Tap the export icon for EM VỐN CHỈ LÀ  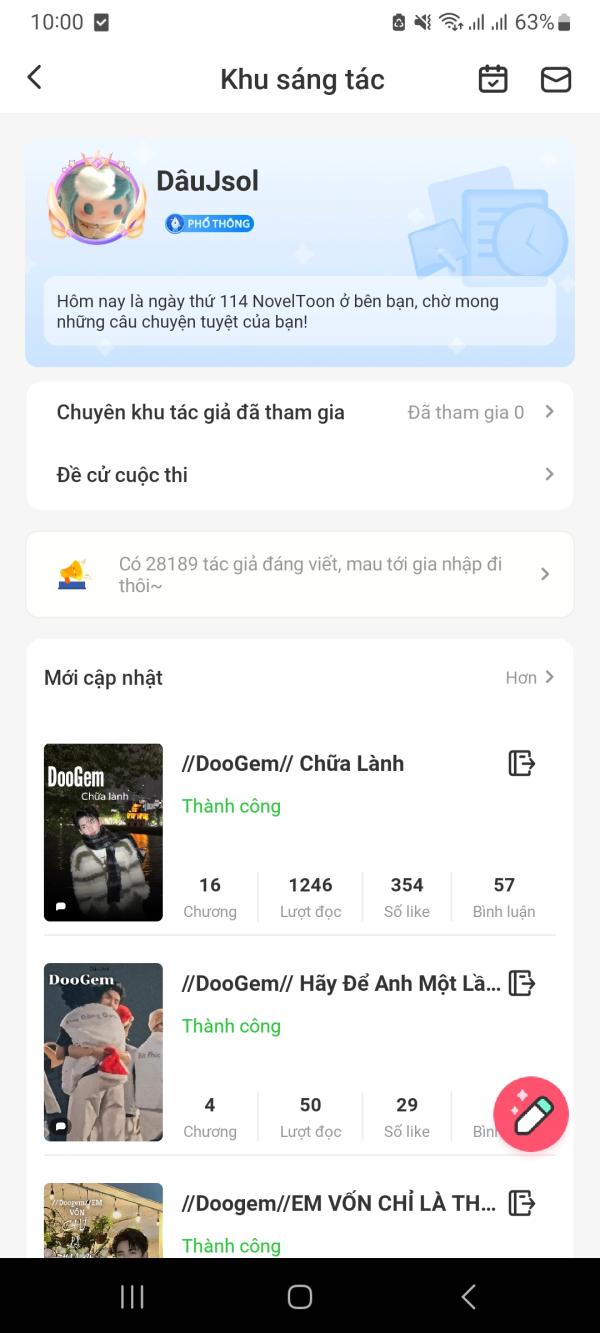(521, 1203)
